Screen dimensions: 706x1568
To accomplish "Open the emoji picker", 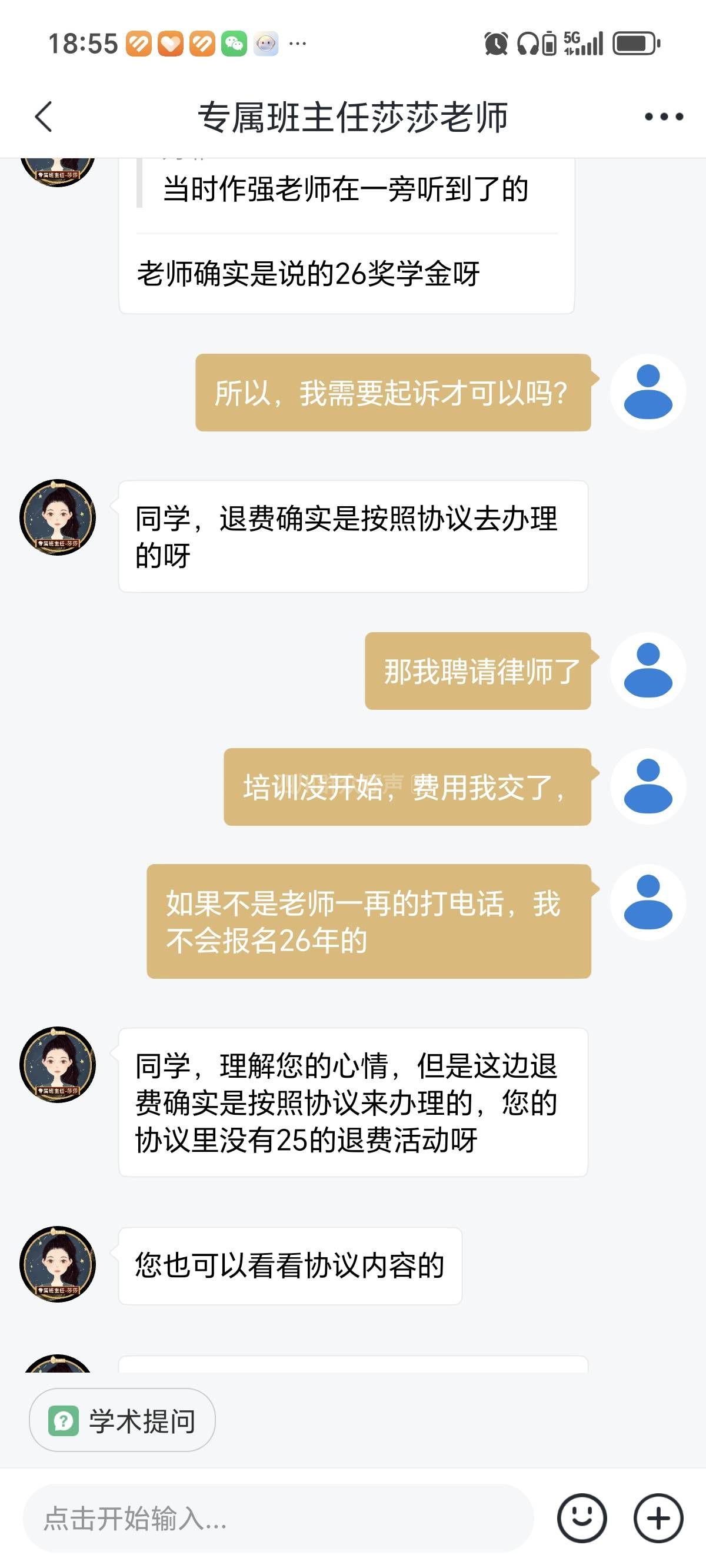I will [581, 1519].
